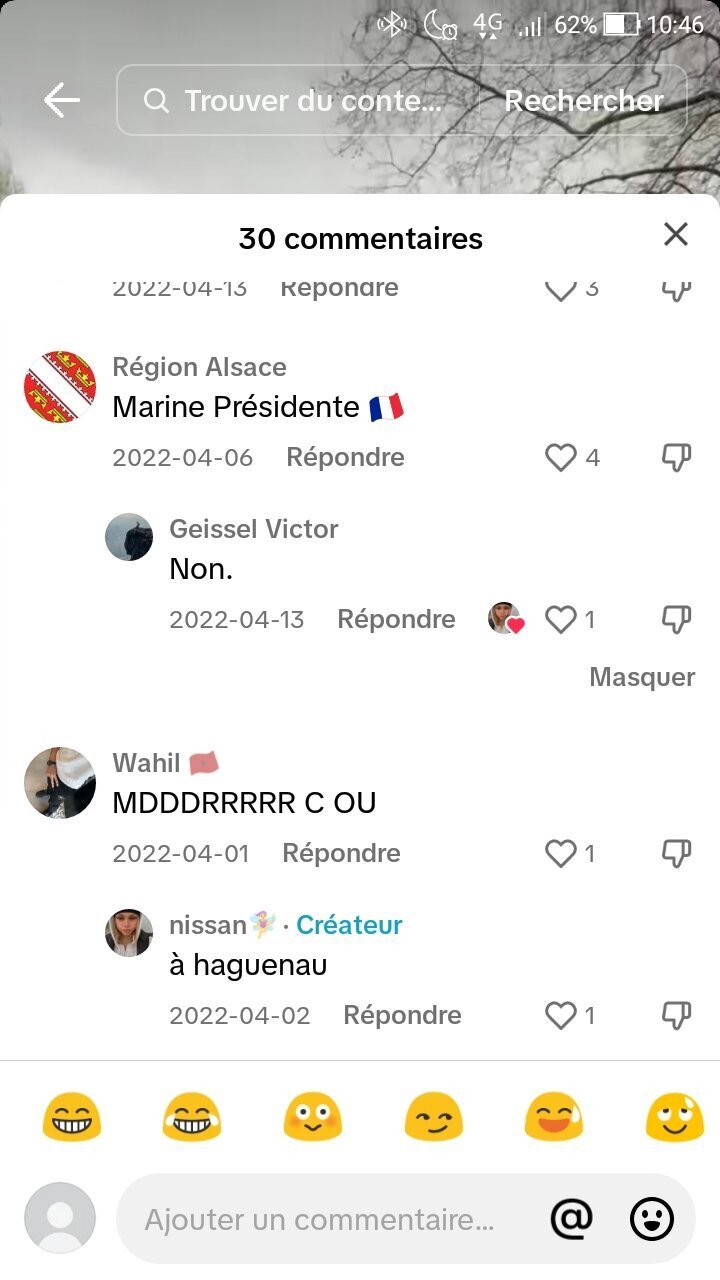720x1280 pixels.
Task: Open Wahil's profile picture
Action: pos(60,783)
